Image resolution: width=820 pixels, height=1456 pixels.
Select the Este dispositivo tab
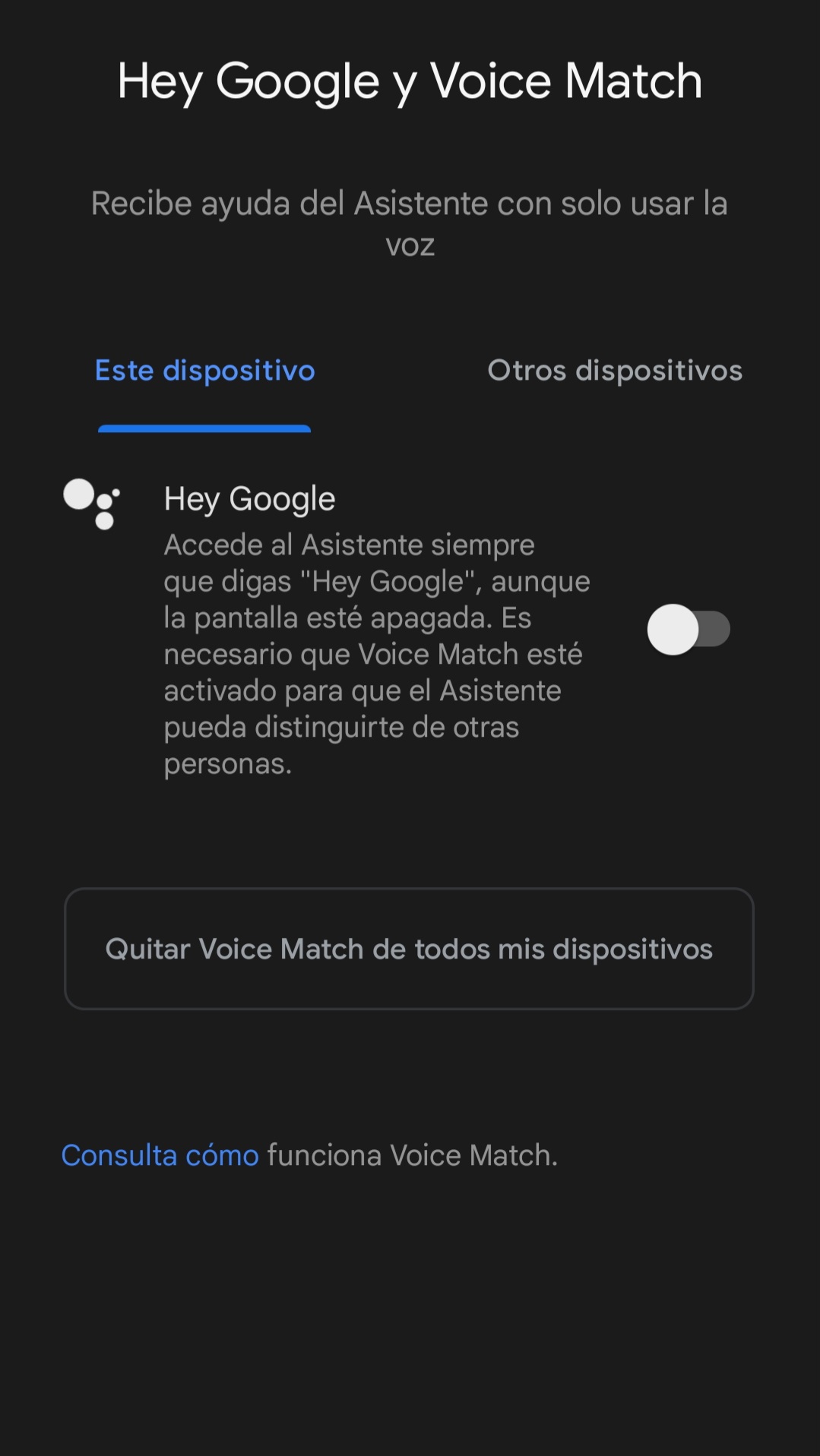204,371
